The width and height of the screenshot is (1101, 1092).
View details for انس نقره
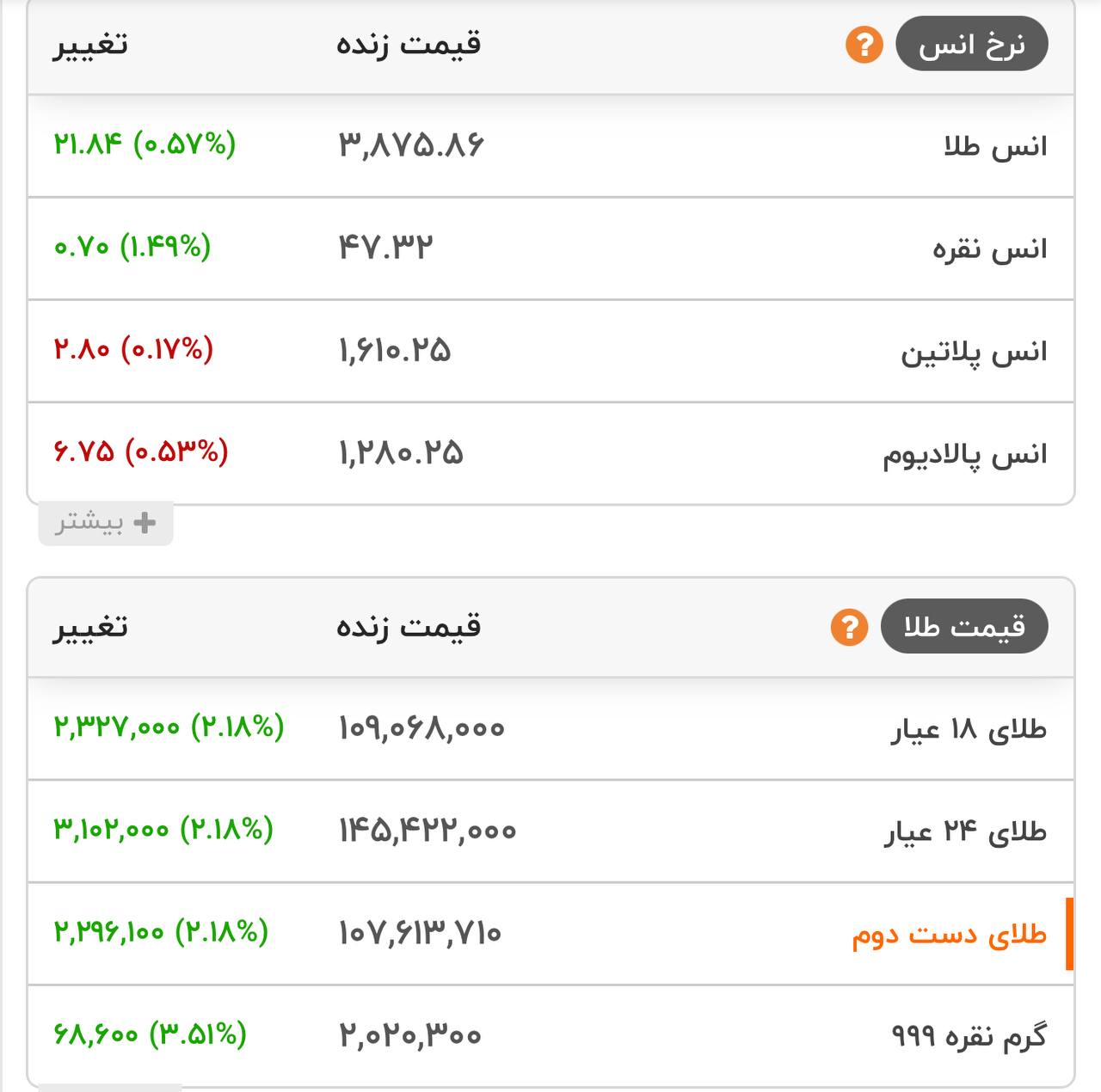(990, 248)
